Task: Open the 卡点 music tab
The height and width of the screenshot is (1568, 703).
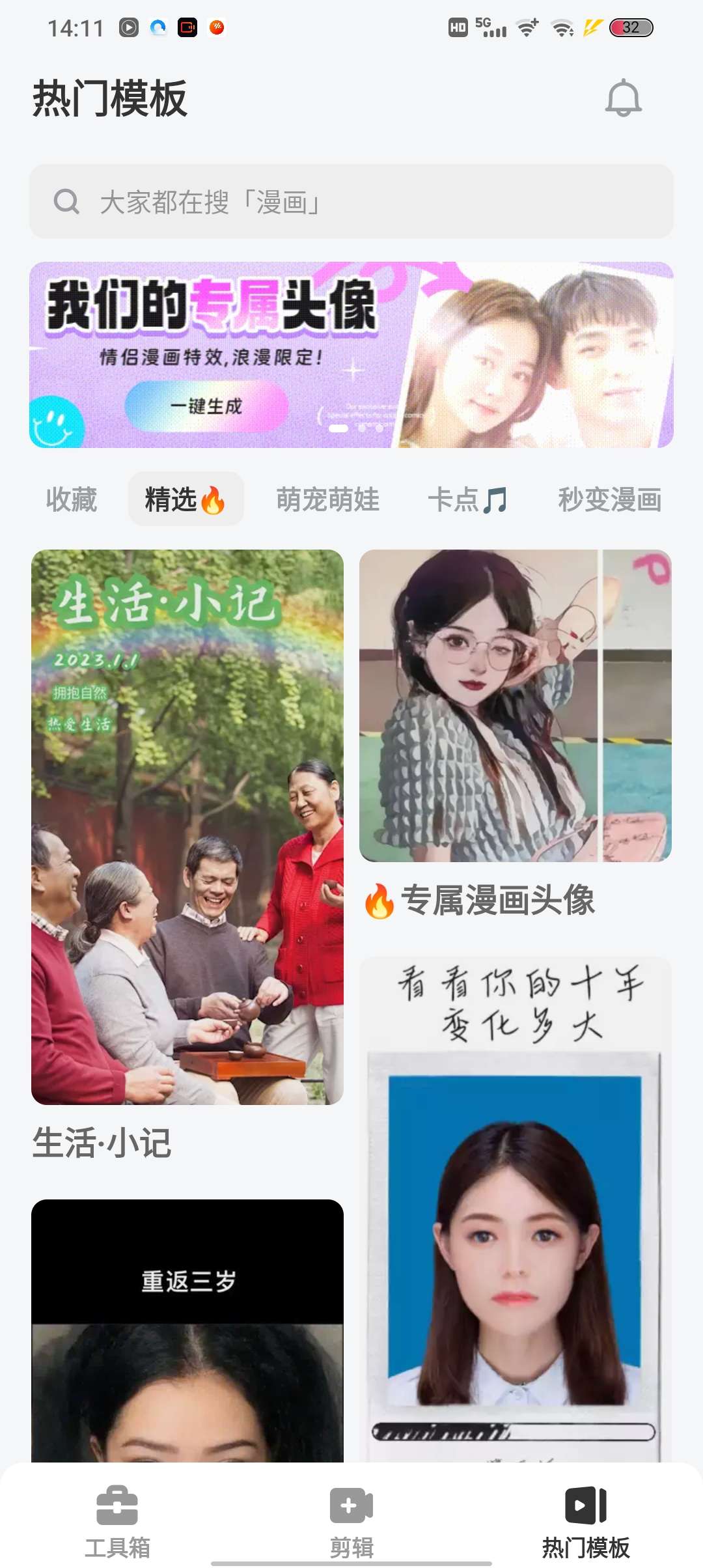Action: tap(467, 500)
